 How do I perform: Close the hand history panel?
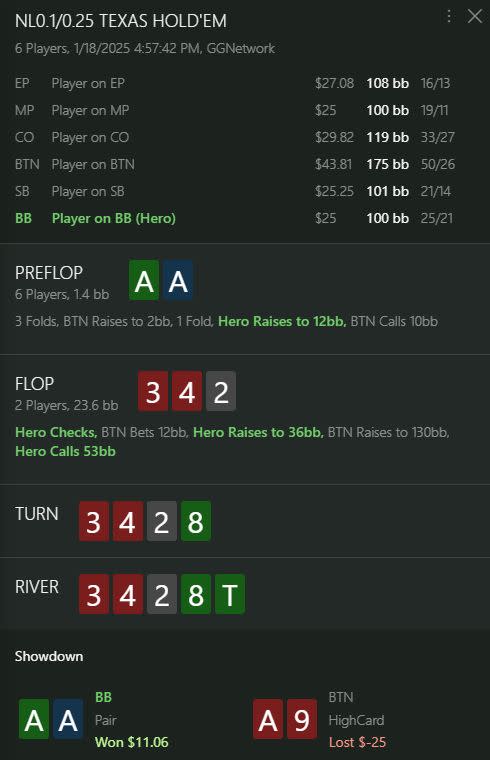click(x=474, y=16)
